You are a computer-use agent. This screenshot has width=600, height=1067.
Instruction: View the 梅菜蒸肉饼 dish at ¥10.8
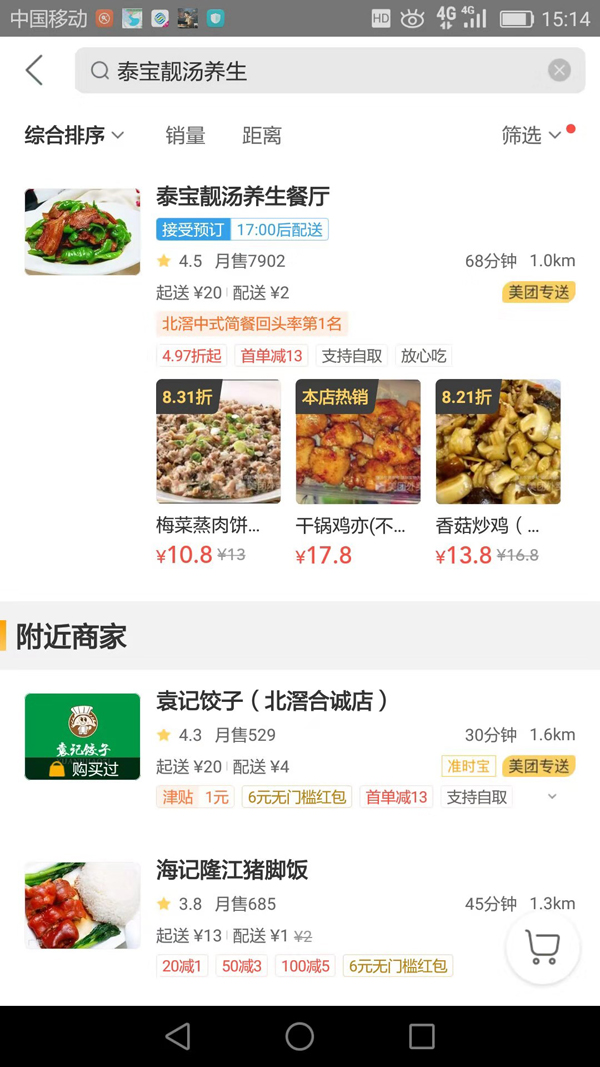coord(218,472)
